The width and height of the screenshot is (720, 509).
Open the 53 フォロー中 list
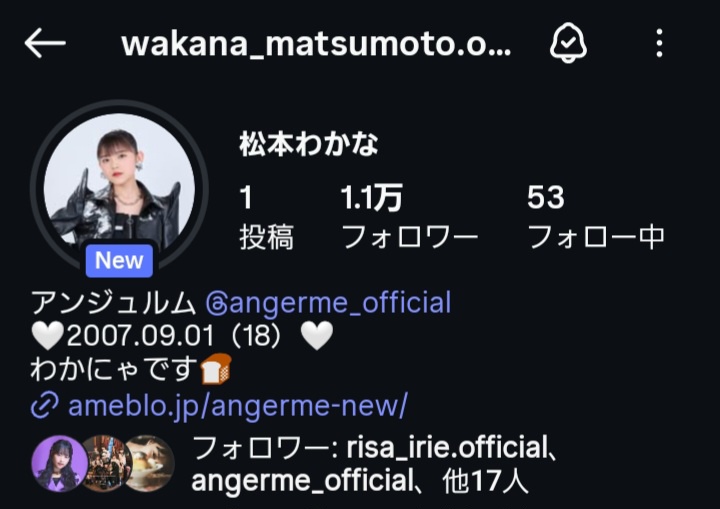[595, 216]
